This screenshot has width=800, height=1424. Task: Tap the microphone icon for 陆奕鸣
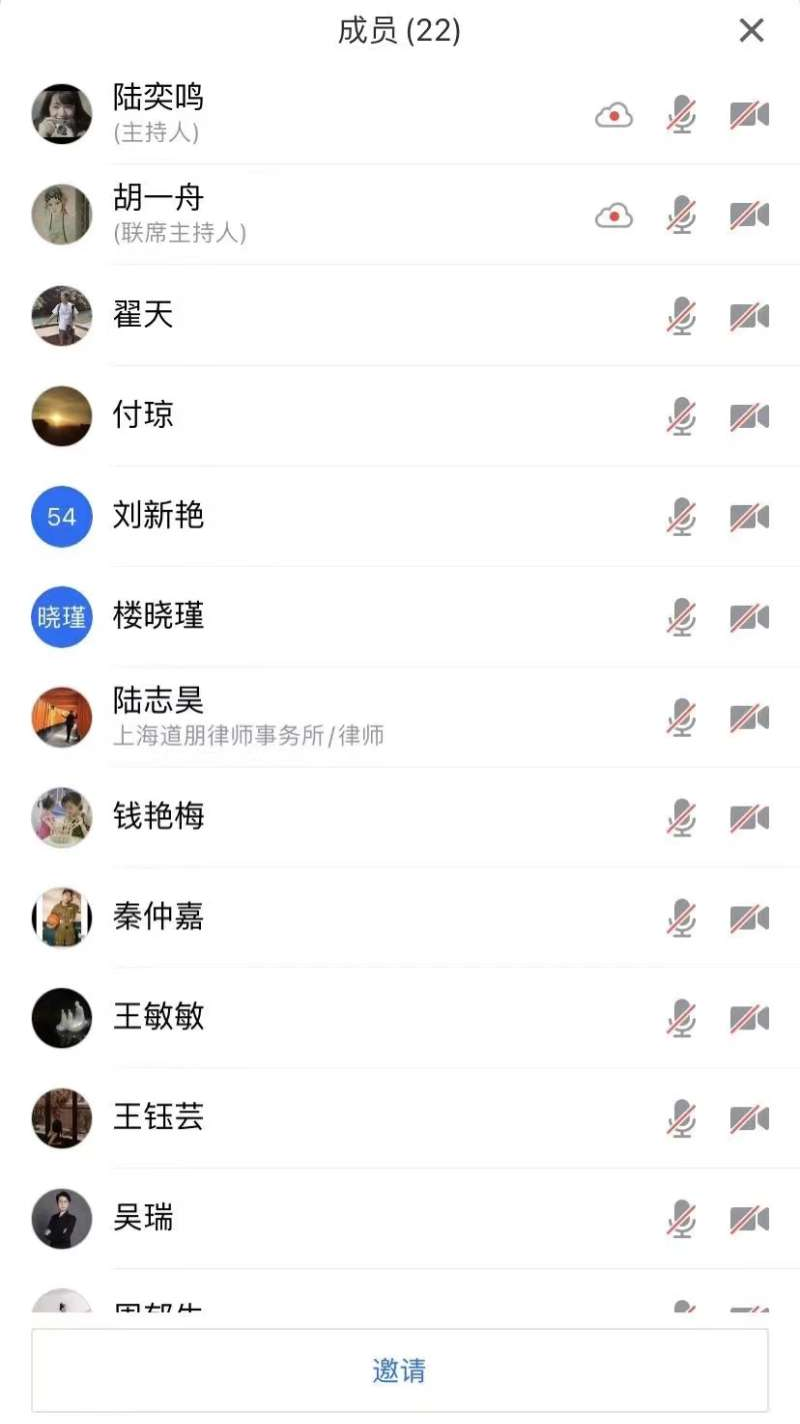pos(681,115)
